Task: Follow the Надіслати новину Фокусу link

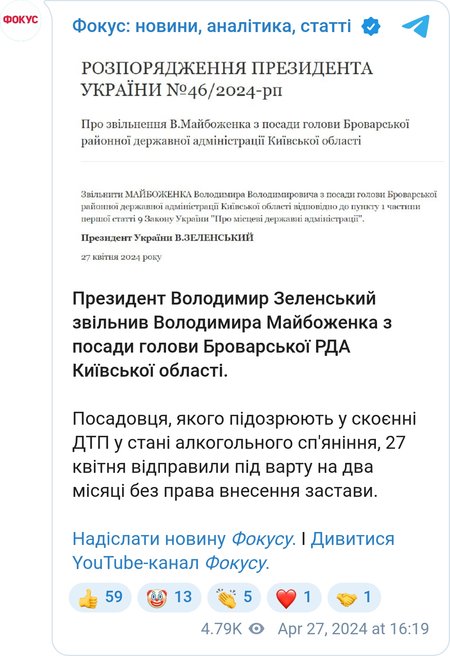Action: click(184, 539)
